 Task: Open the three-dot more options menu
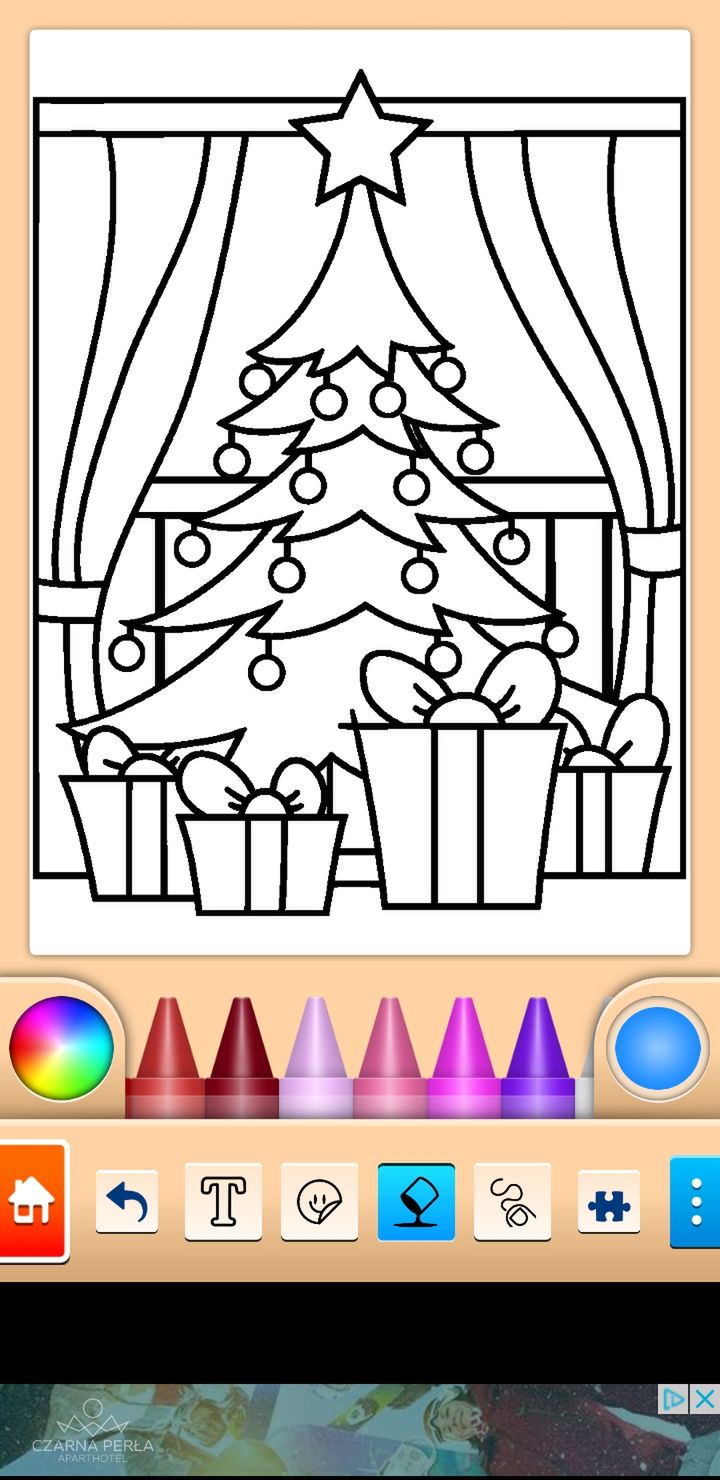pos(696,1201)
